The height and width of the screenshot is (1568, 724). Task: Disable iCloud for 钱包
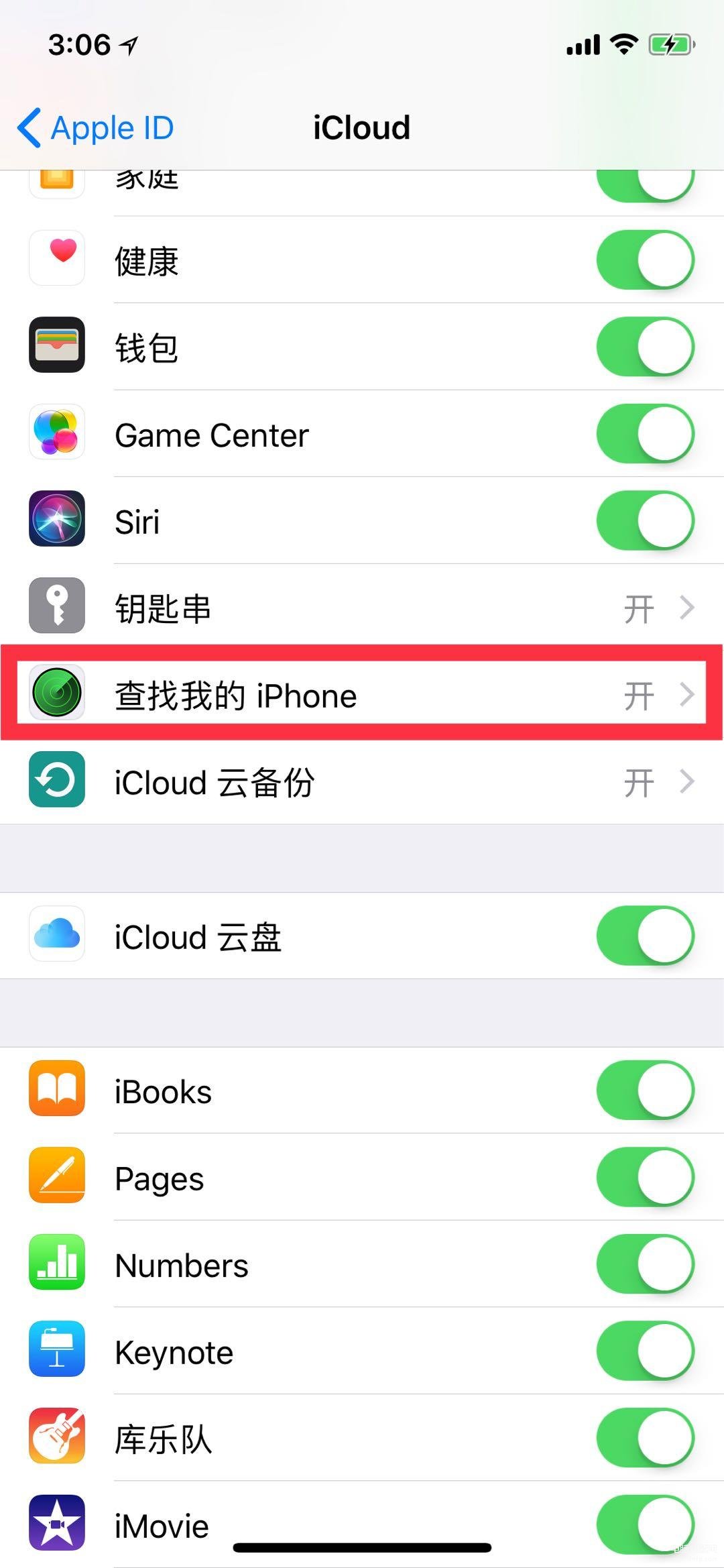coord(646,347)
